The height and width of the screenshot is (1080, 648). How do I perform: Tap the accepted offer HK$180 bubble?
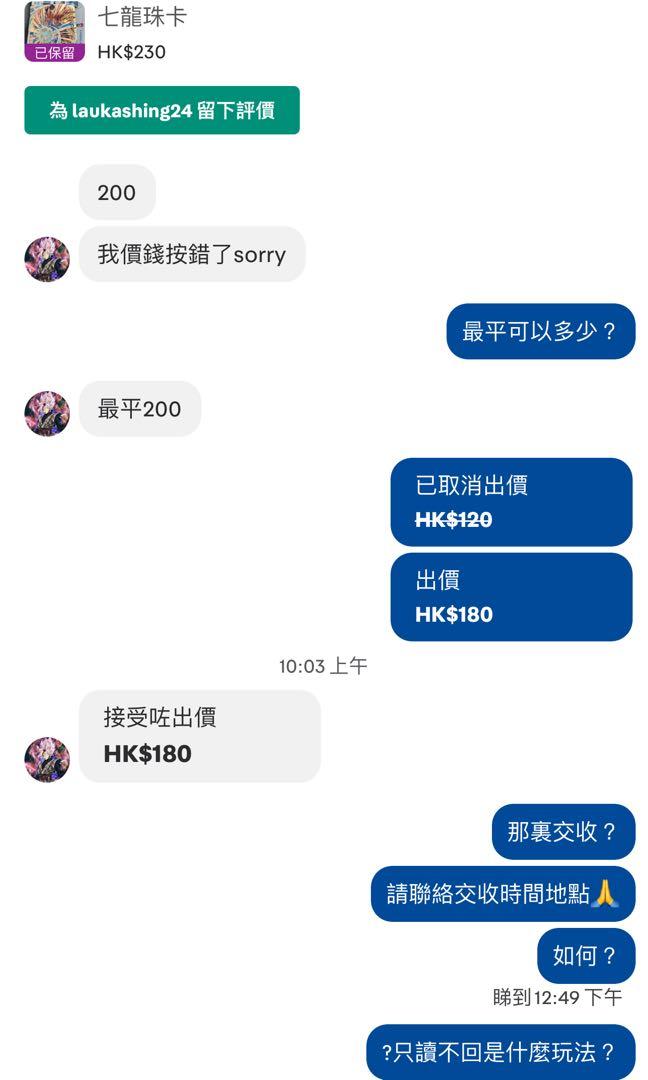tap(200, 736)
